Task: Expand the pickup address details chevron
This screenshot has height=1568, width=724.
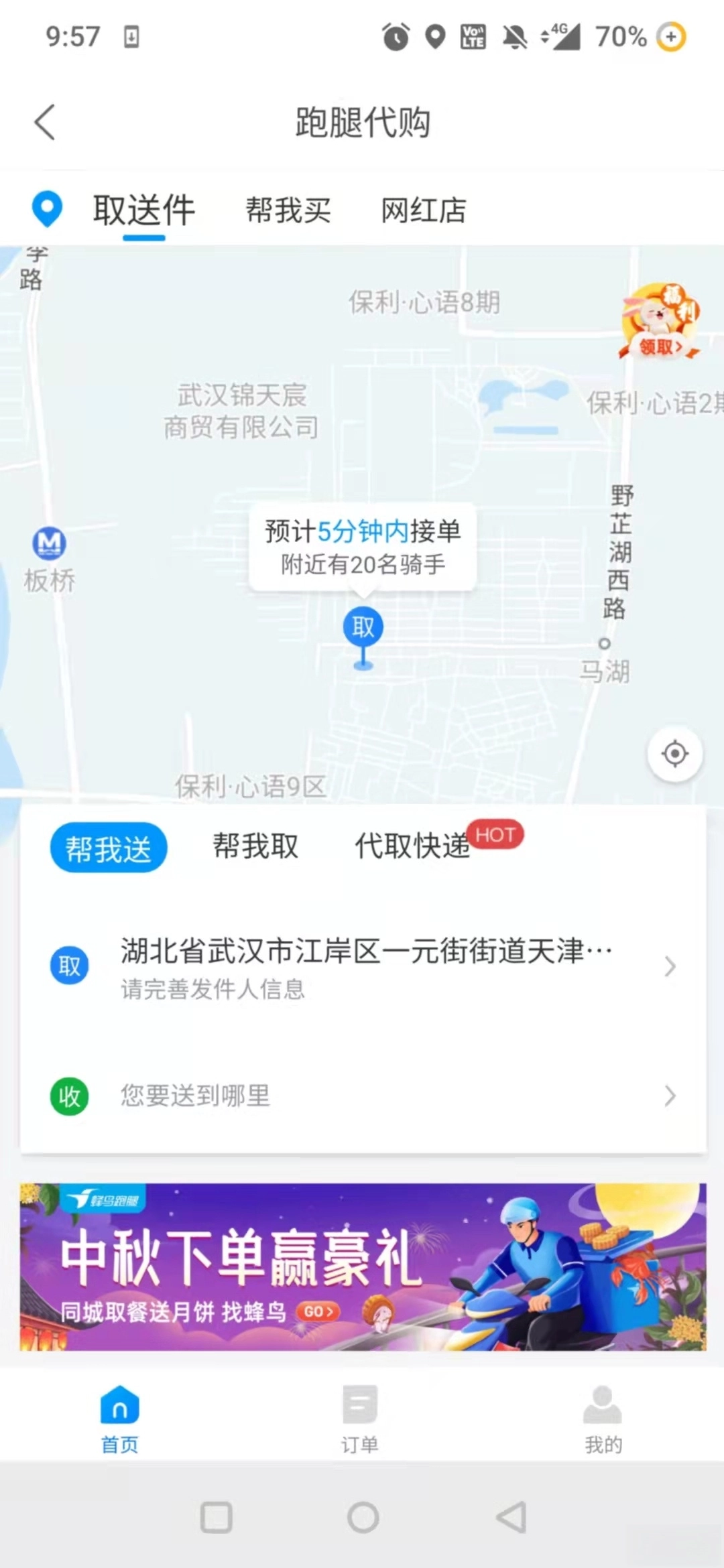Action: (670, 966)
